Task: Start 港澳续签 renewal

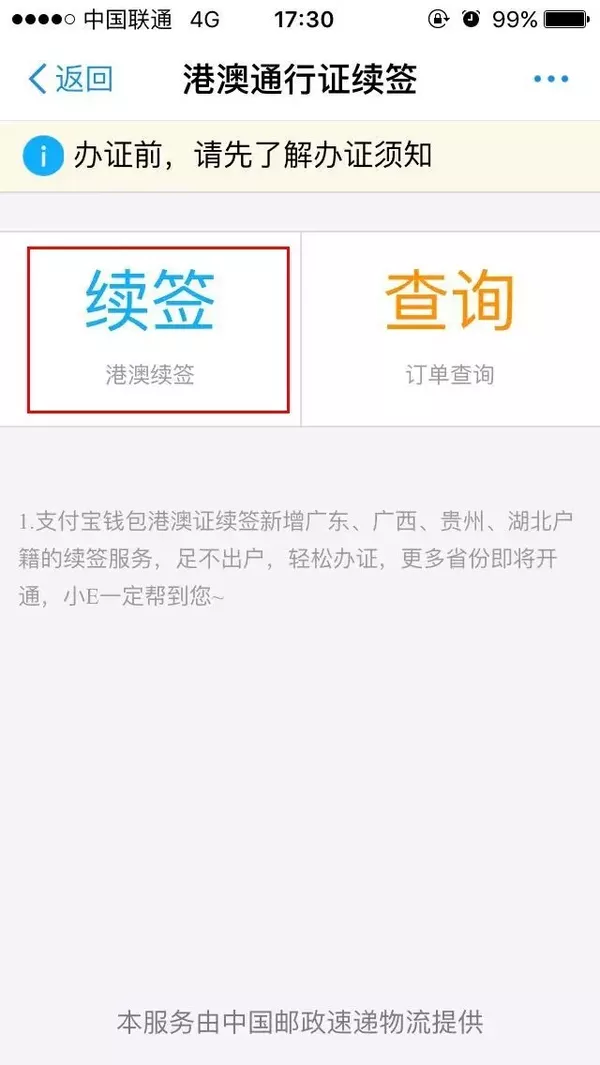Action: coord(151,328)
